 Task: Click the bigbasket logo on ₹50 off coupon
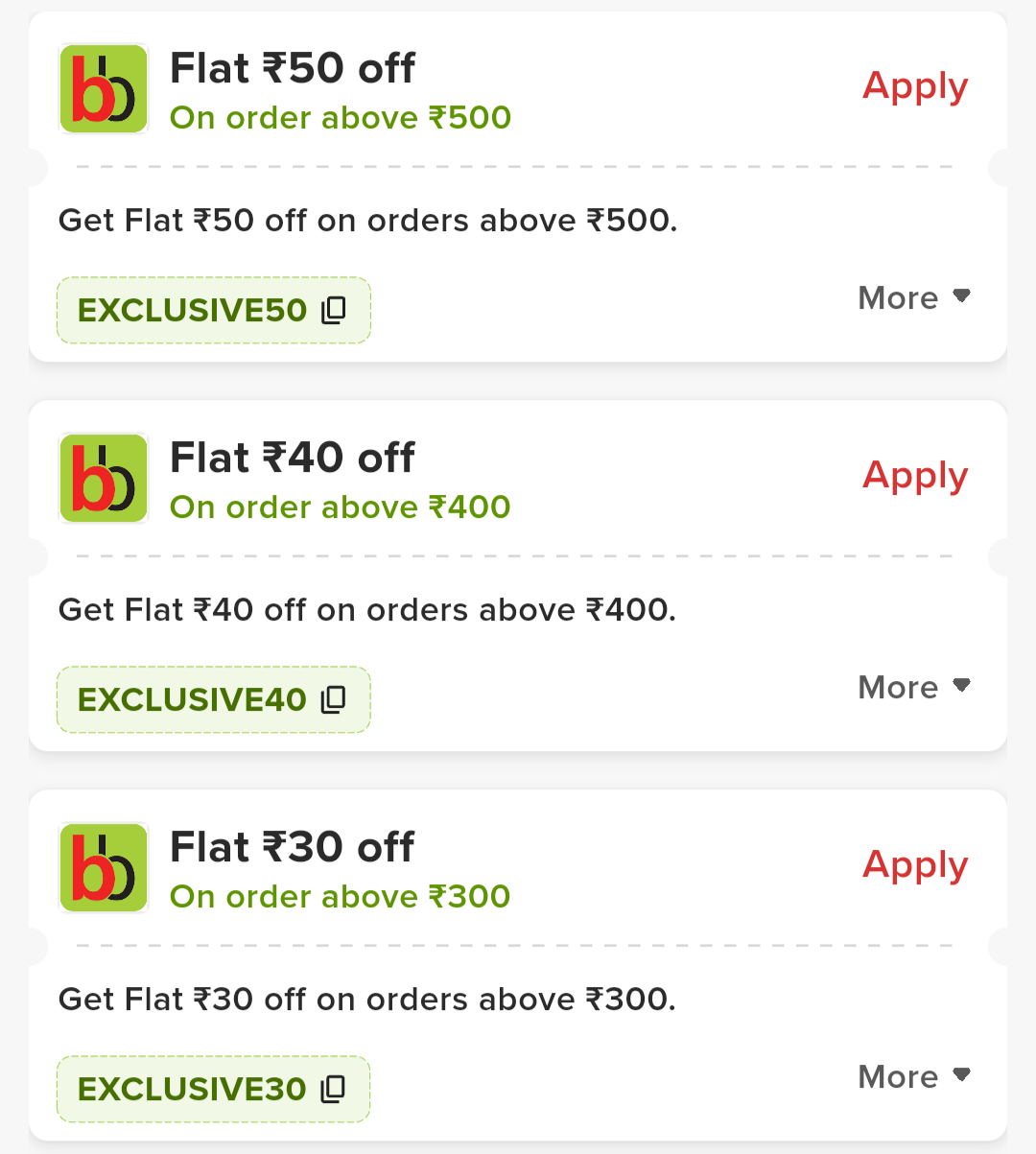coord(104,87)
